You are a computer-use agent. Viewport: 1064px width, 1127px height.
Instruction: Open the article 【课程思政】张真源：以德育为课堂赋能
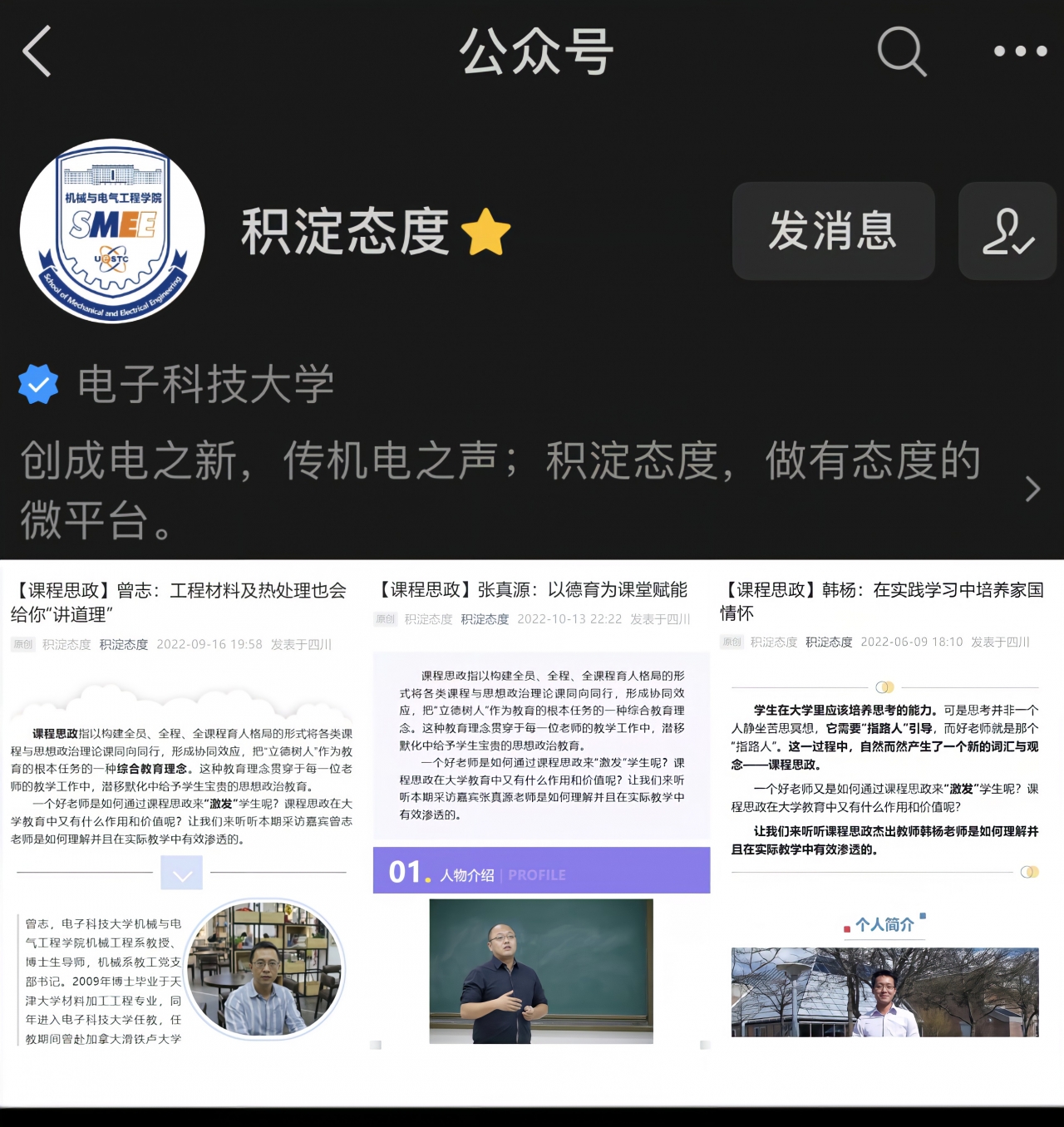click(533, 588)
